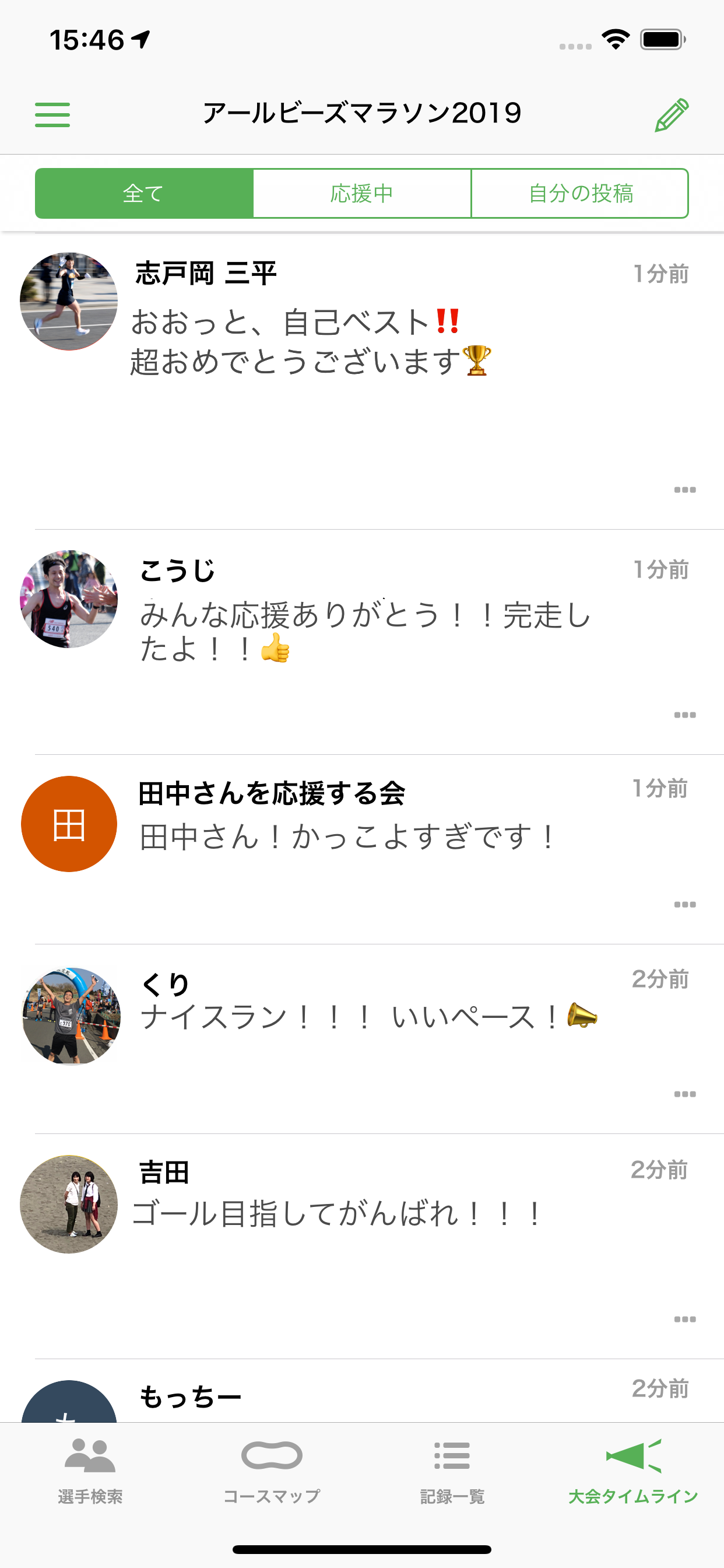The width and height of the screenshot is (724, 1568).
Task: Compose a new post with pencil icon
Action: [x=672, y=114]
